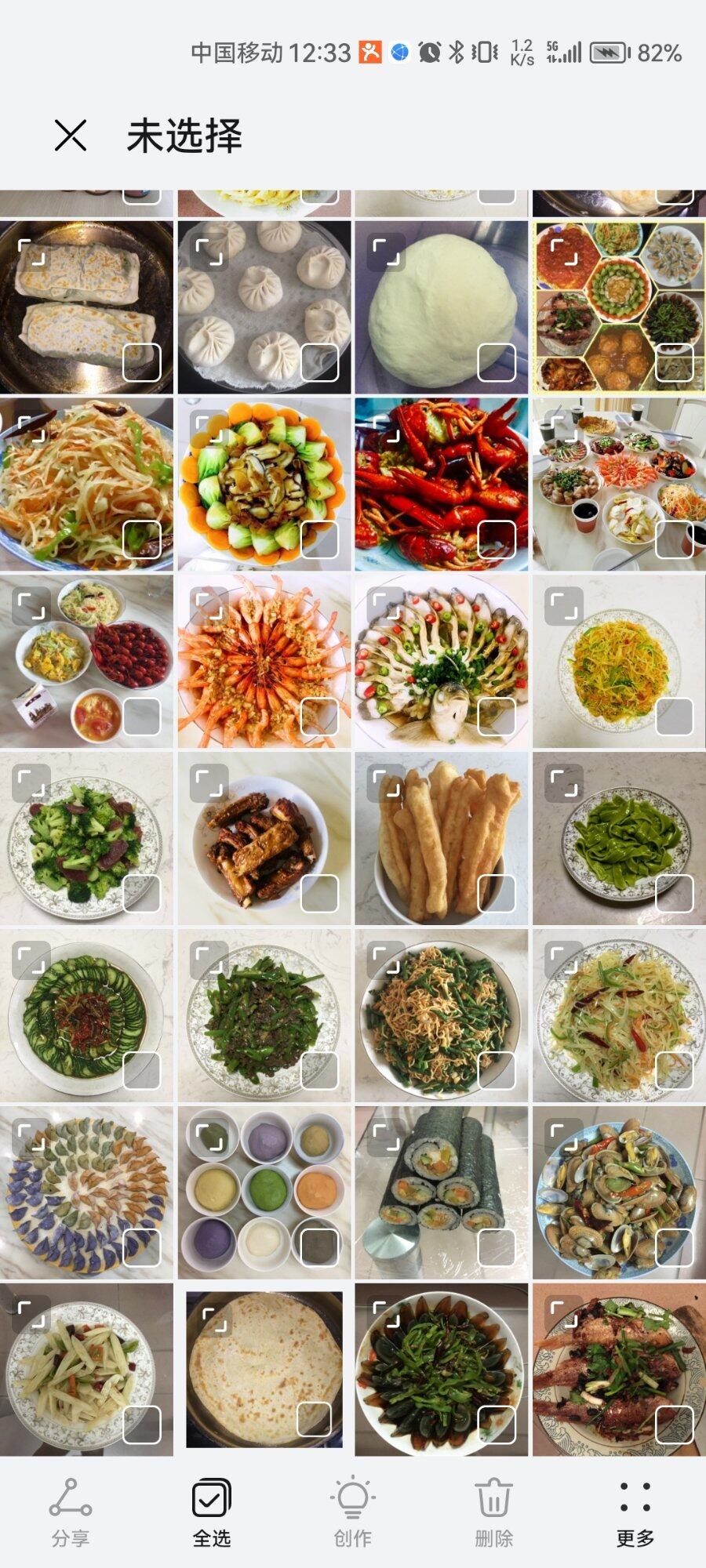Image resolution: width=706 pixels, height=1568 pixels.
Task: Tap the 创作 create button
Action: [x=352, y=1513]
